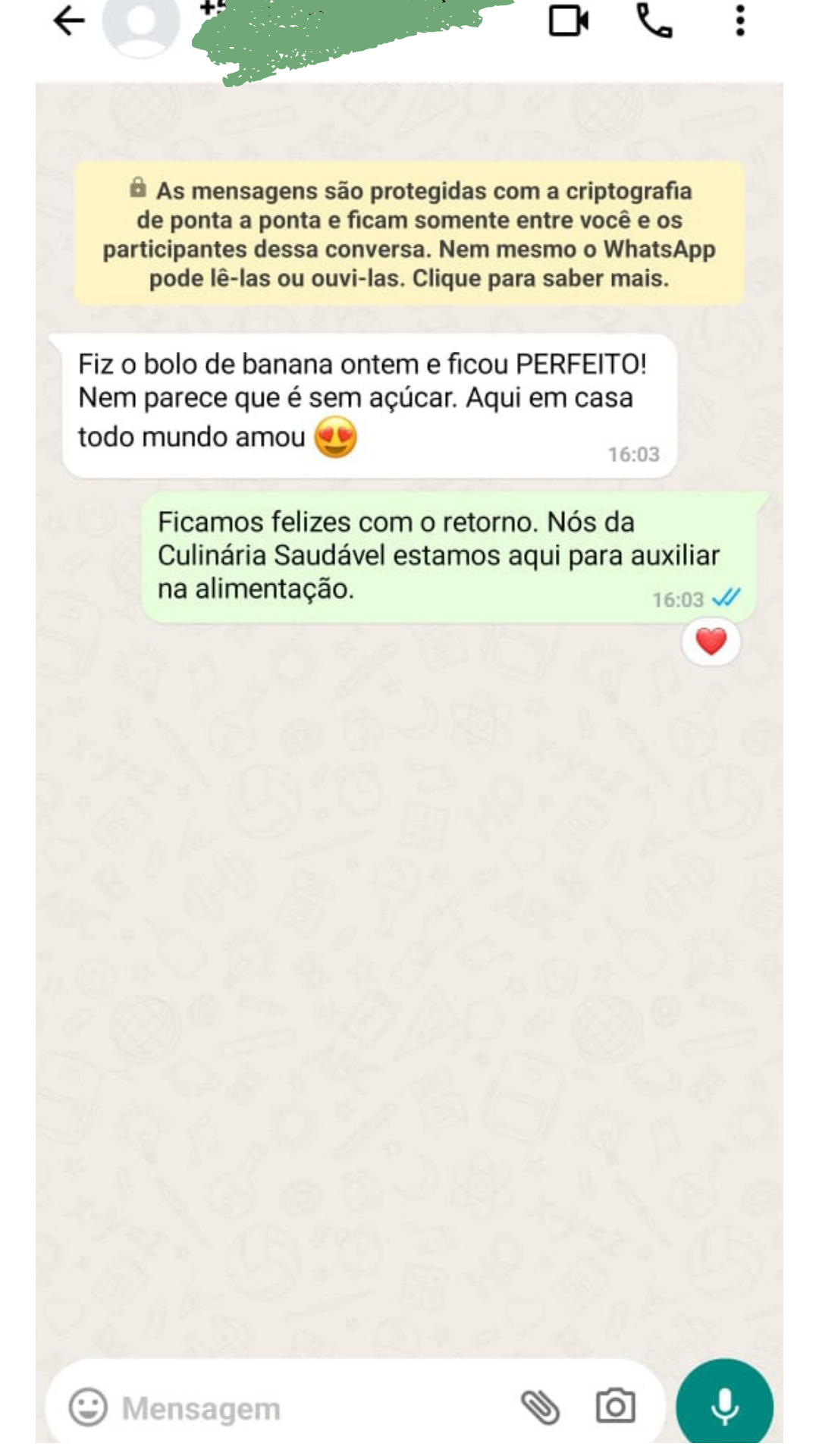The height and width of the screenshot is (1456, 819).
Task: Start a voice call with this contact
Action: (x=654, y=20)
